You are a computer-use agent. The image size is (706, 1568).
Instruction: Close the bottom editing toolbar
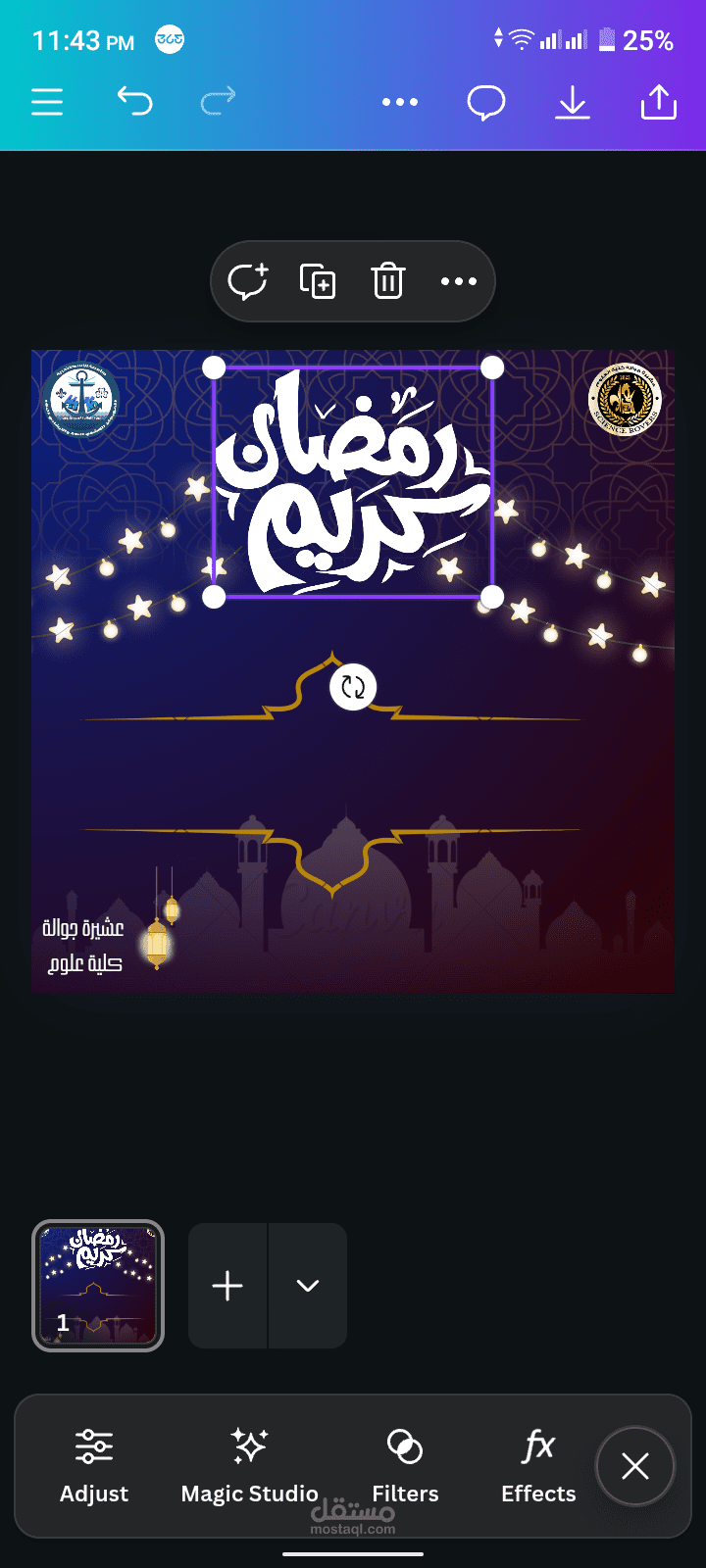tap(635, 1466)
